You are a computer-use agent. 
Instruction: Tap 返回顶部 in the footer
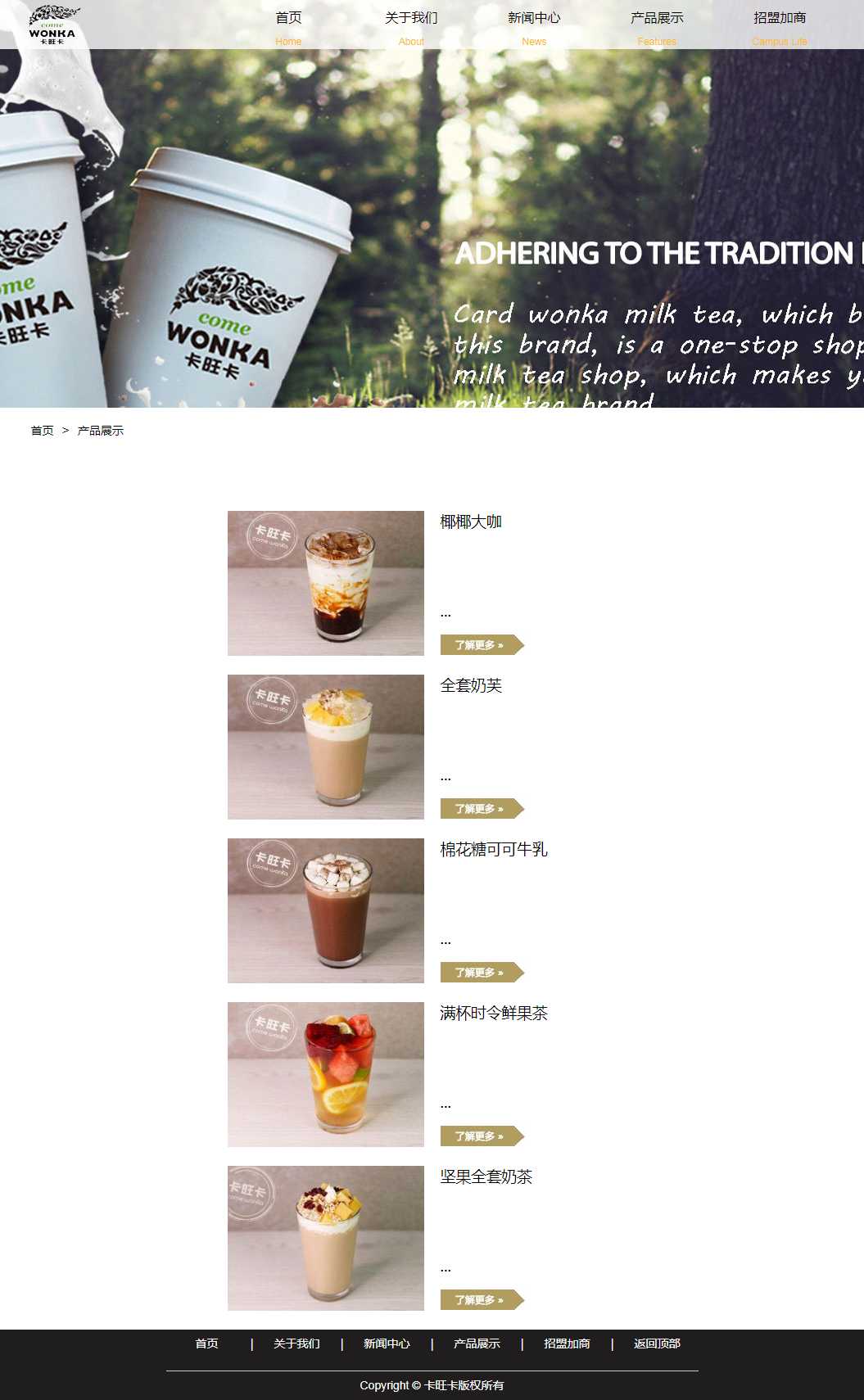[x=657, y=1344]
